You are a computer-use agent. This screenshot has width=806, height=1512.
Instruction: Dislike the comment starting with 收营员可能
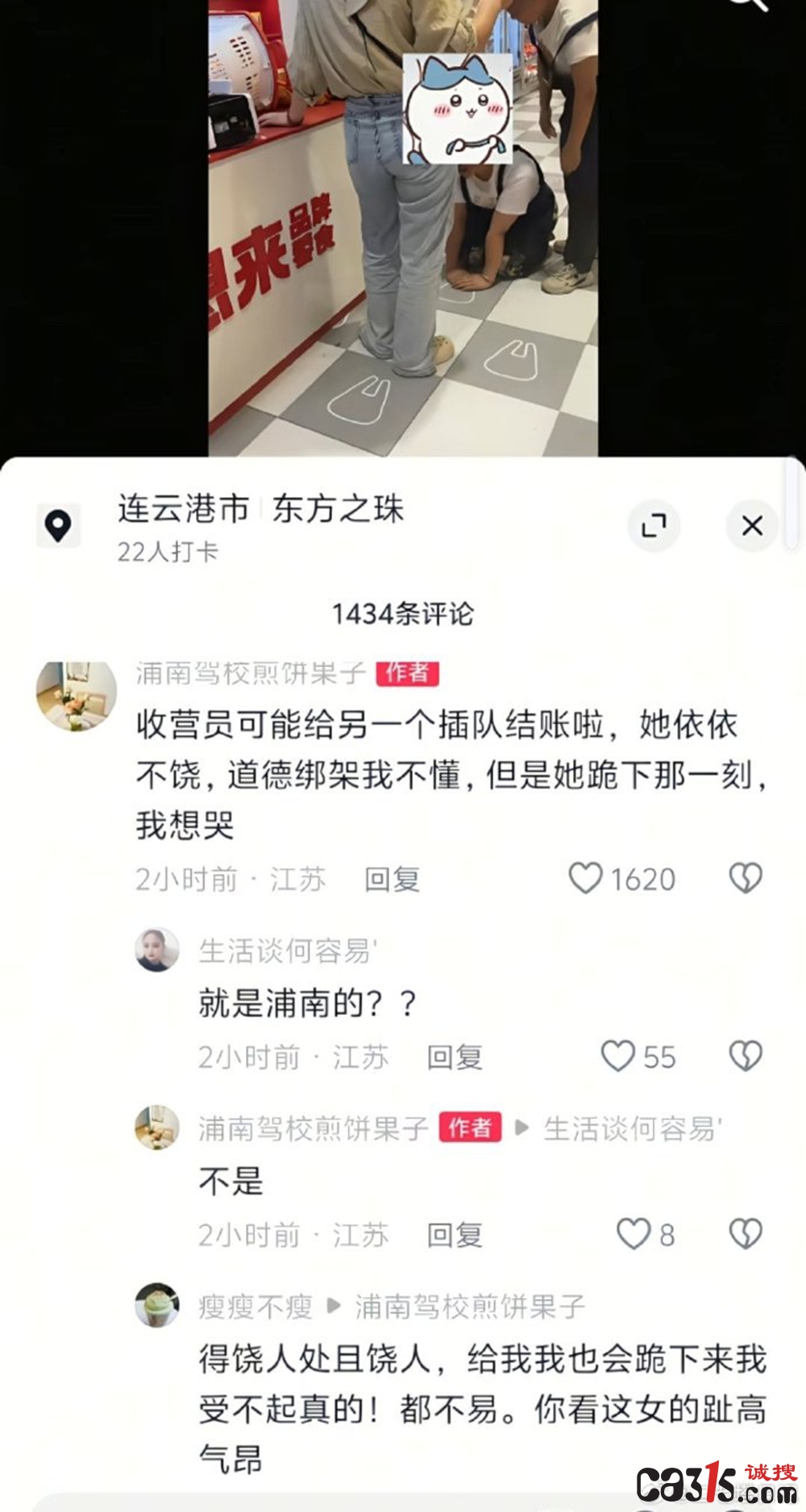point(745,879)
